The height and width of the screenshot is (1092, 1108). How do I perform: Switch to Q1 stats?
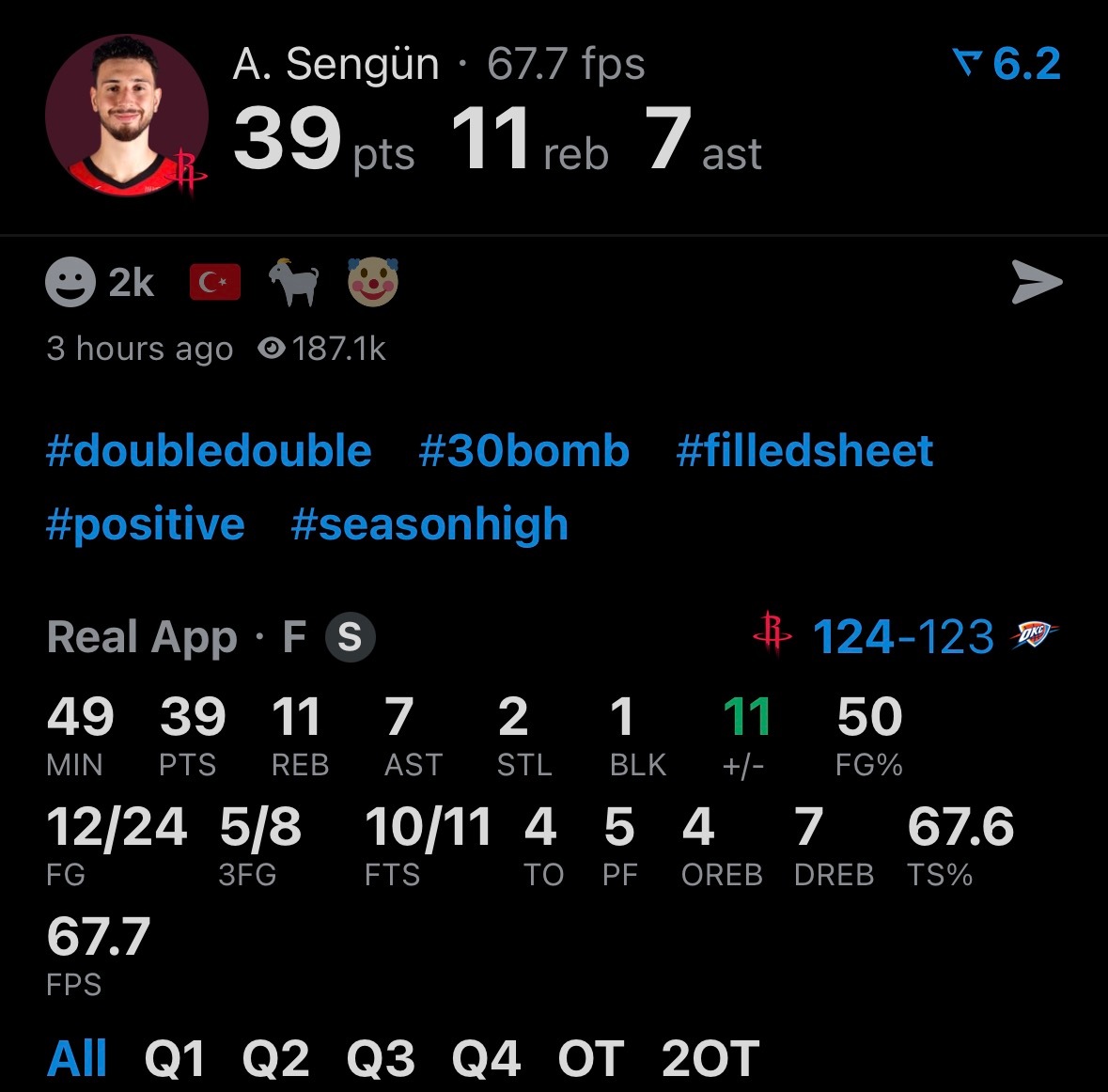175,1059
